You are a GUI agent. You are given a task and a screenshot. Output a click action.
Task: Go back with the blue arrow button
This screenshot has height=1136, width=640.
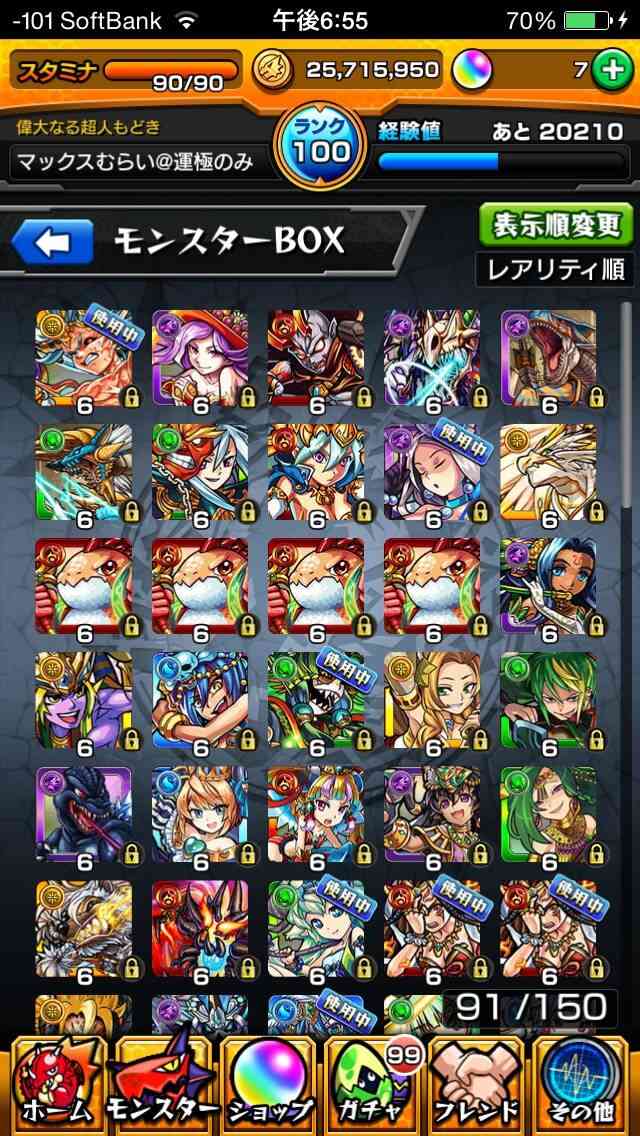click(52, 241)
